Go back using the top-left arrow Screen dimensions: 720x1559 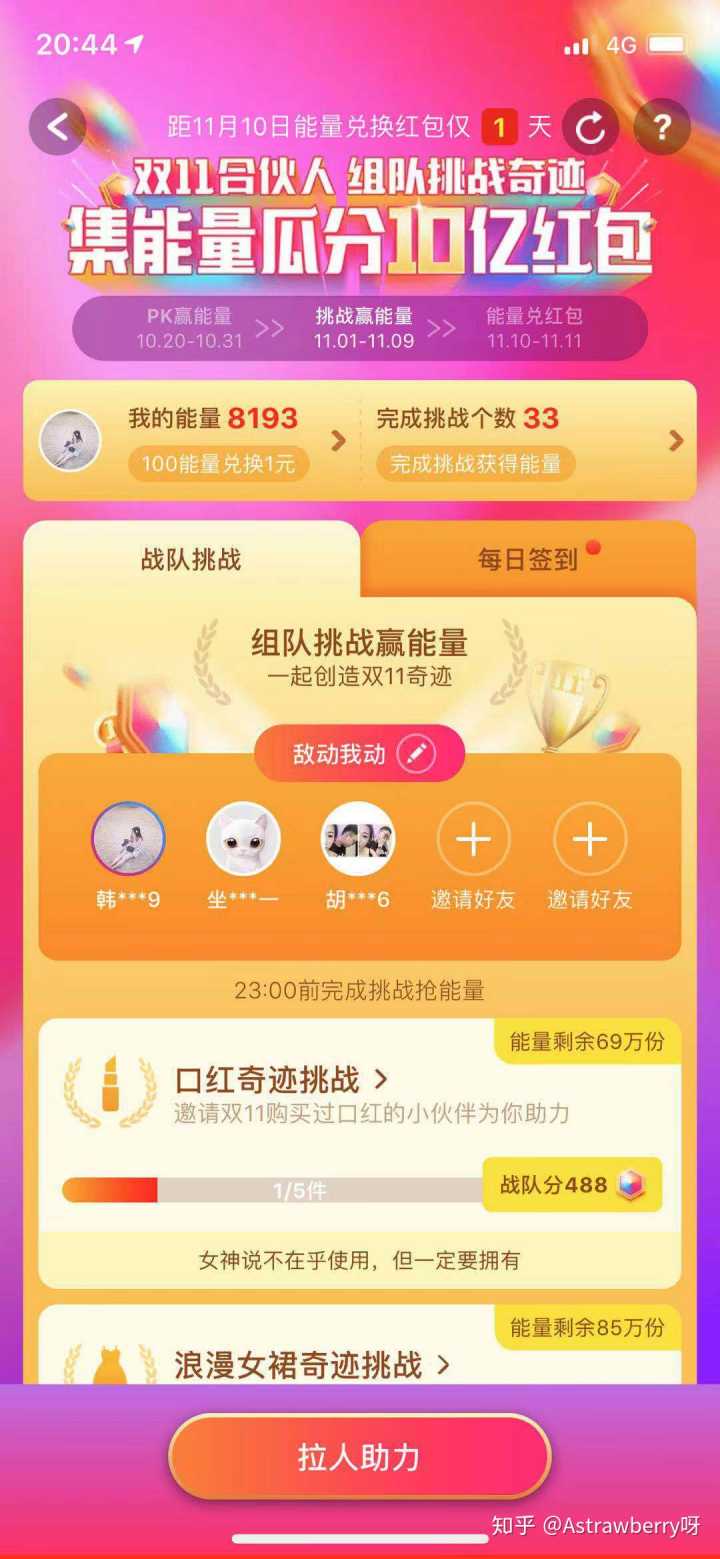(57, 127)
